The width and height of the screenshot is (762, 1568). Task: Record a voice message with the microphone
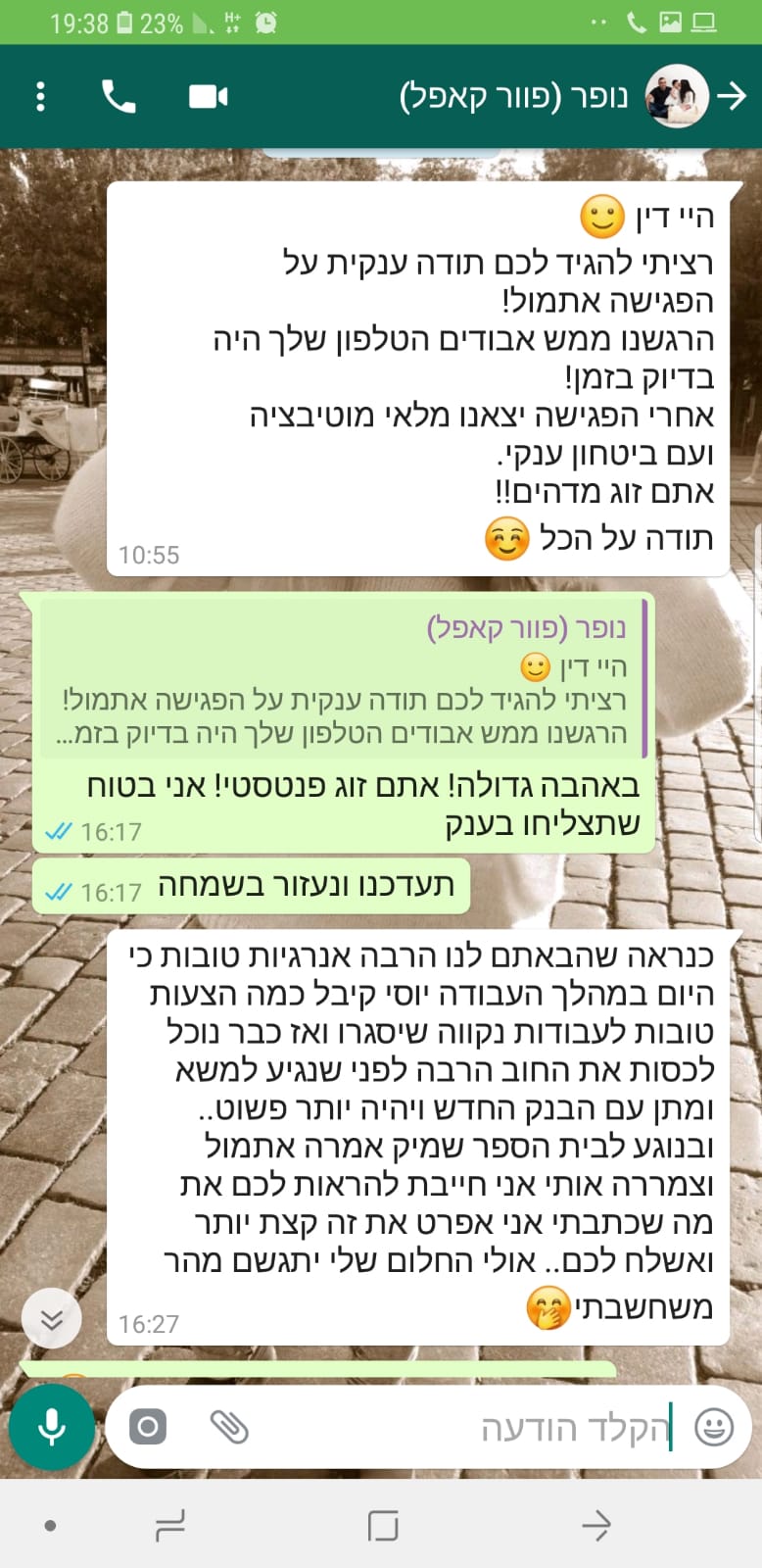52,1427
